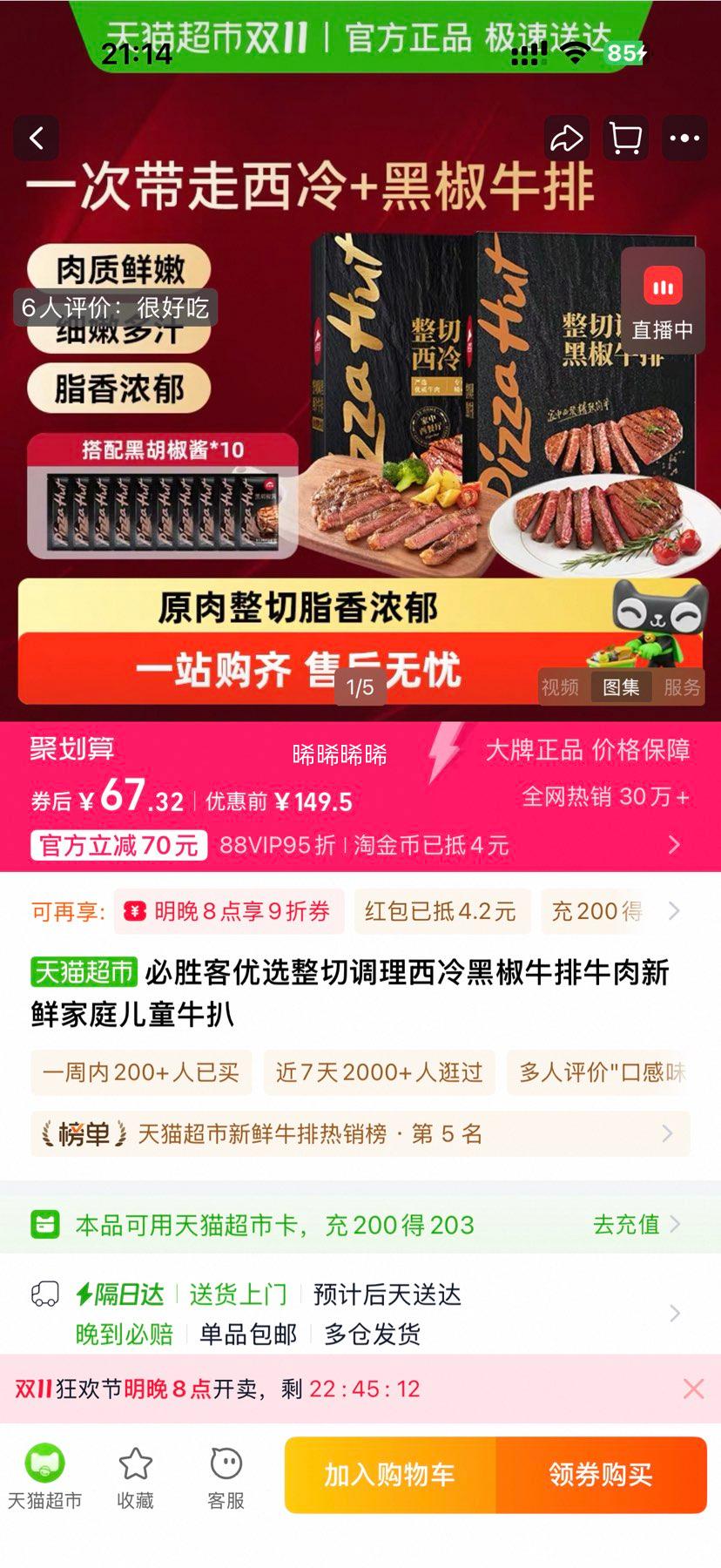Claim the 明晚8点享9折券 coupon
Image resolution: width=721 pixels, height=1568 pixels.
coord(230,911)
